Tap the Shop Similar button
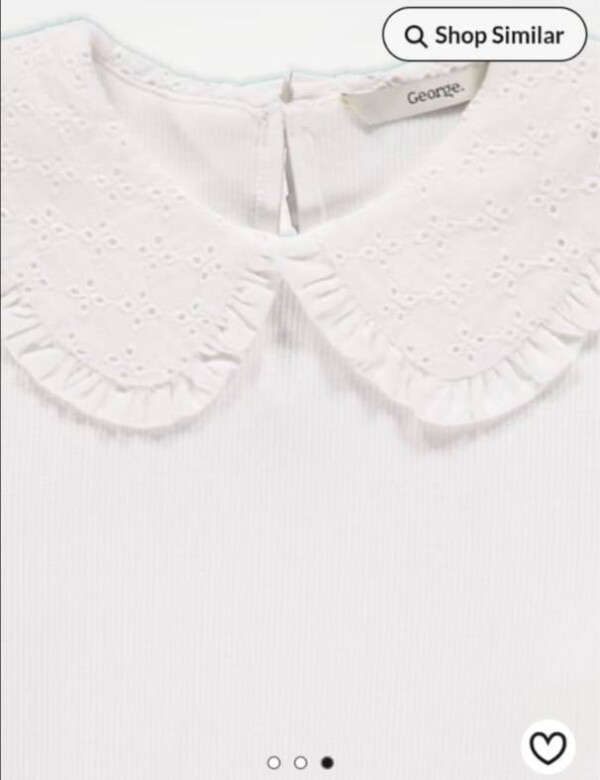600x780 pixels. pyautogui.click(x=484, y=36)
